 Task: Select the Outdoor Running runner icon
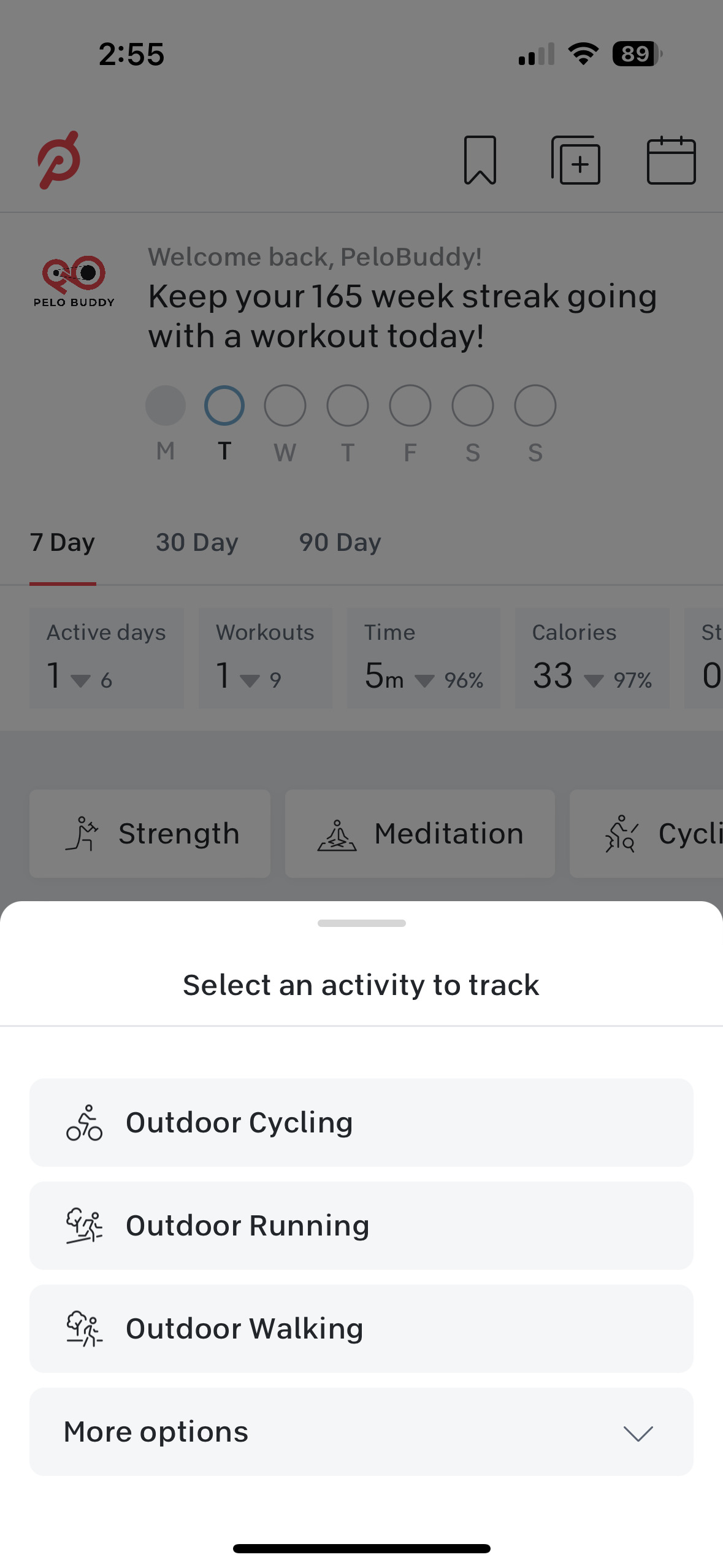[x=85, y=1224]
